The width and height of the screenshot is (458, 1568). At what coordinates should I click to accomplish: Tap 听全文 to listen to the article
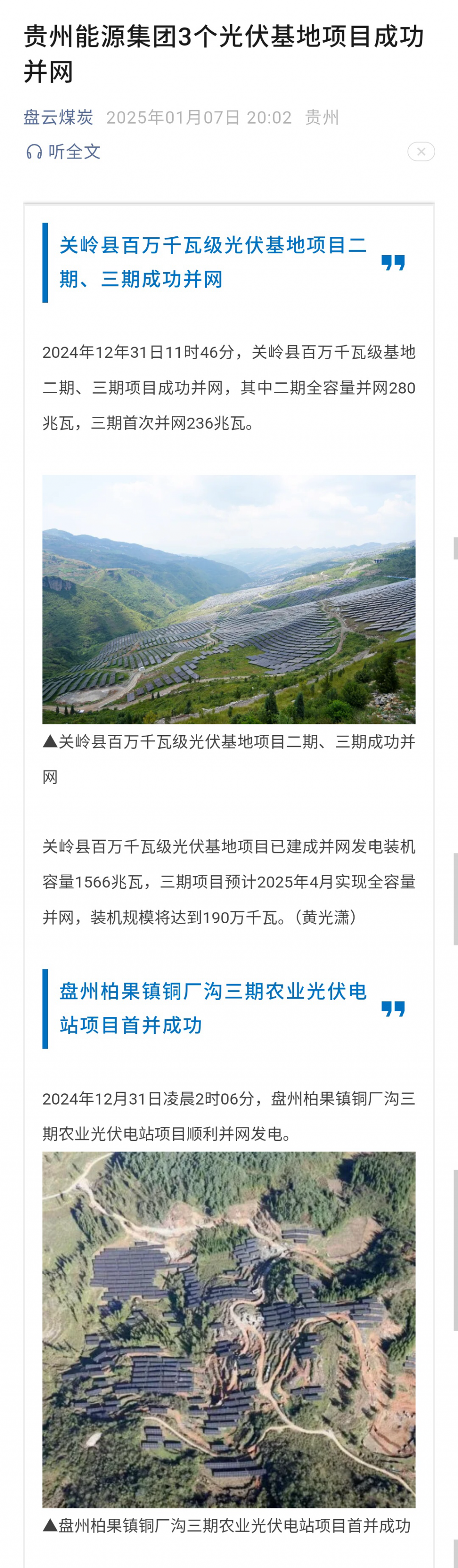64,152
